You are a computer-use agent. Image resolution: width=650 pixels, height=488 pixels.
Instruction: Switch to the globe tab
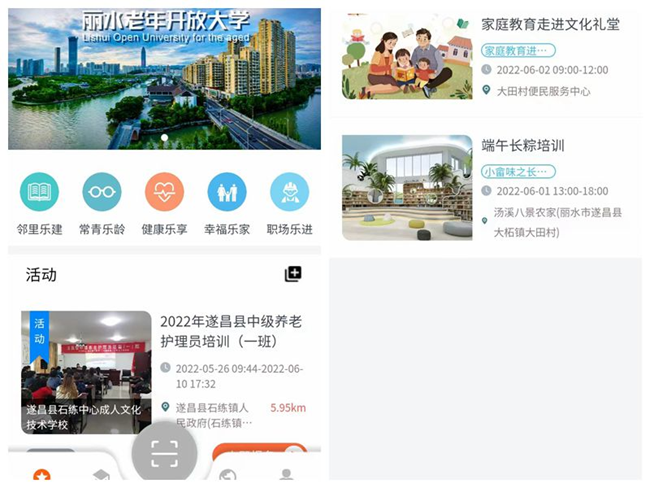(227, 475)
